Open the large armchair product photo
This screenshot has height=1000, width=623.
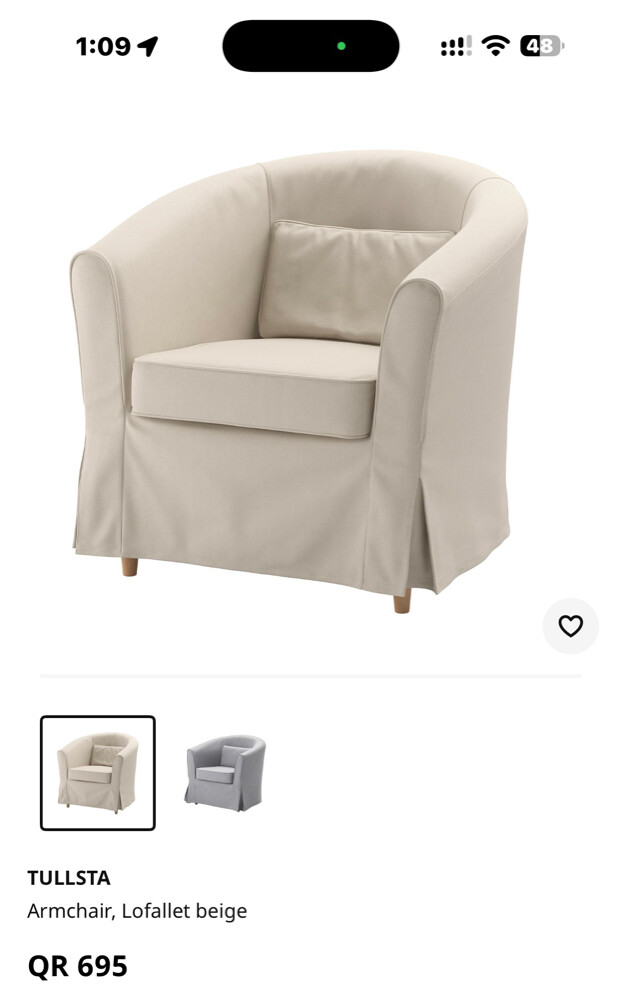point(298,381)
